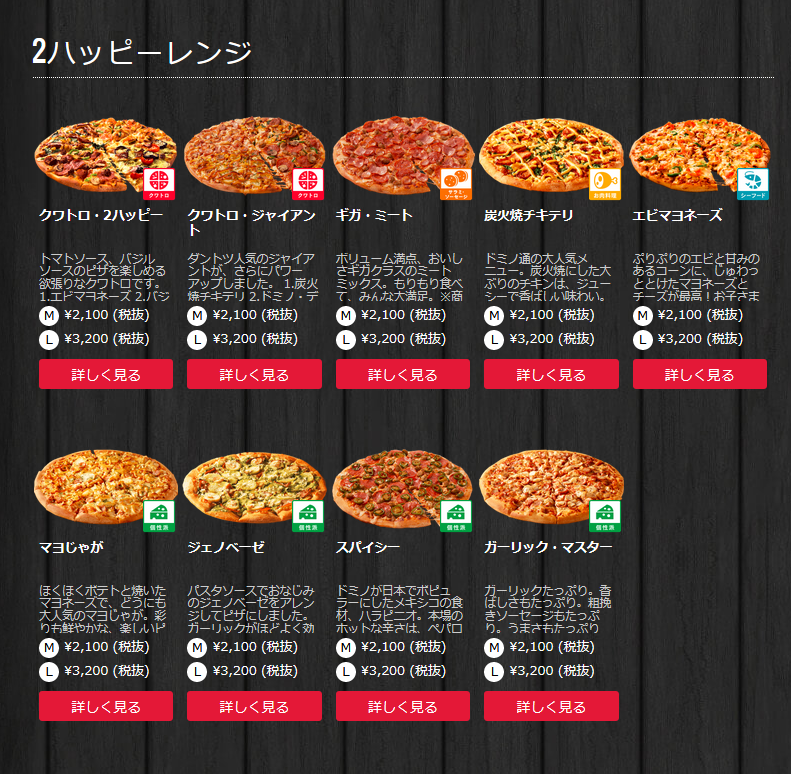See details of スパイシー pizza
The image size is (791, 774).
click(x=403, y=706)
